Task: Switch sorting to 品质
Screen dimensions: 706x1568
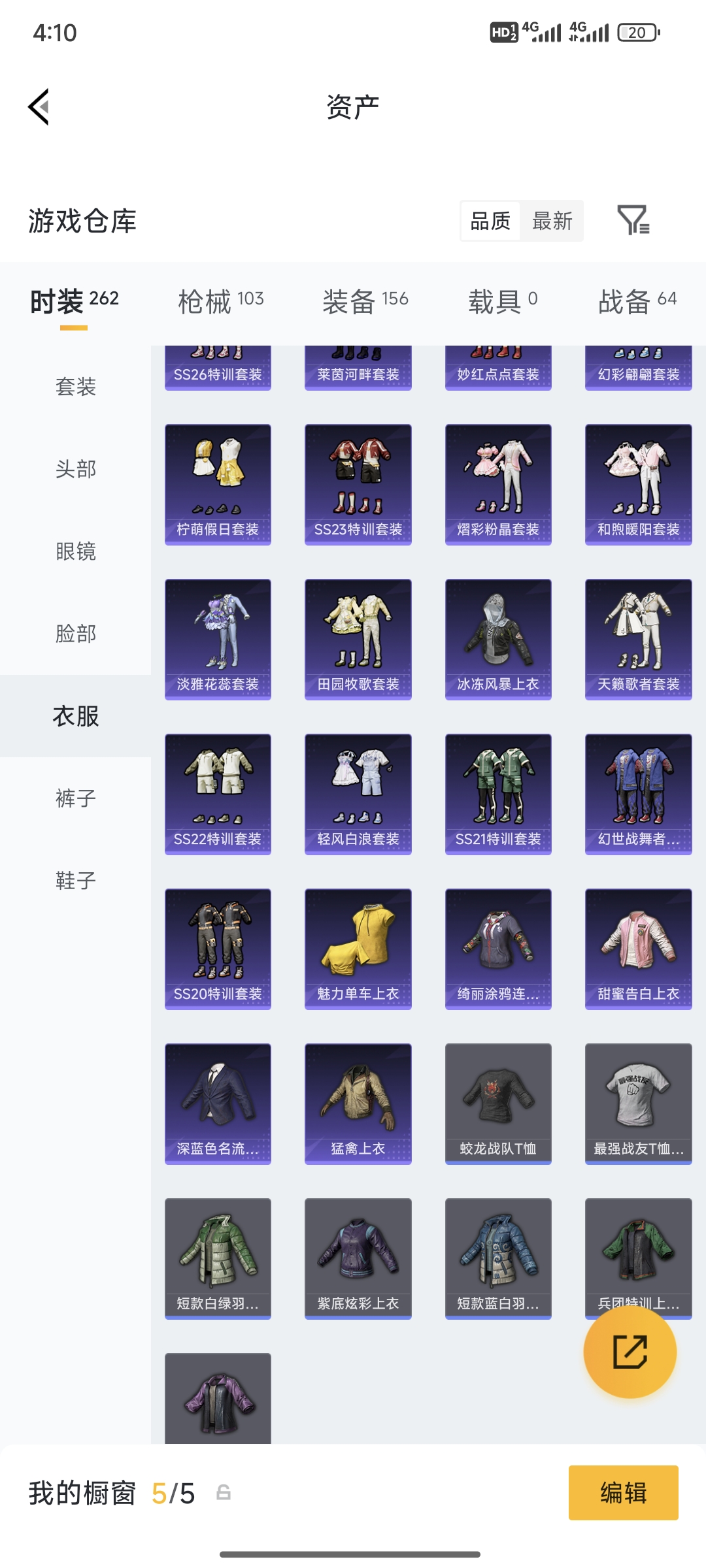Action: pyautogui.click(x=490, y=221)
